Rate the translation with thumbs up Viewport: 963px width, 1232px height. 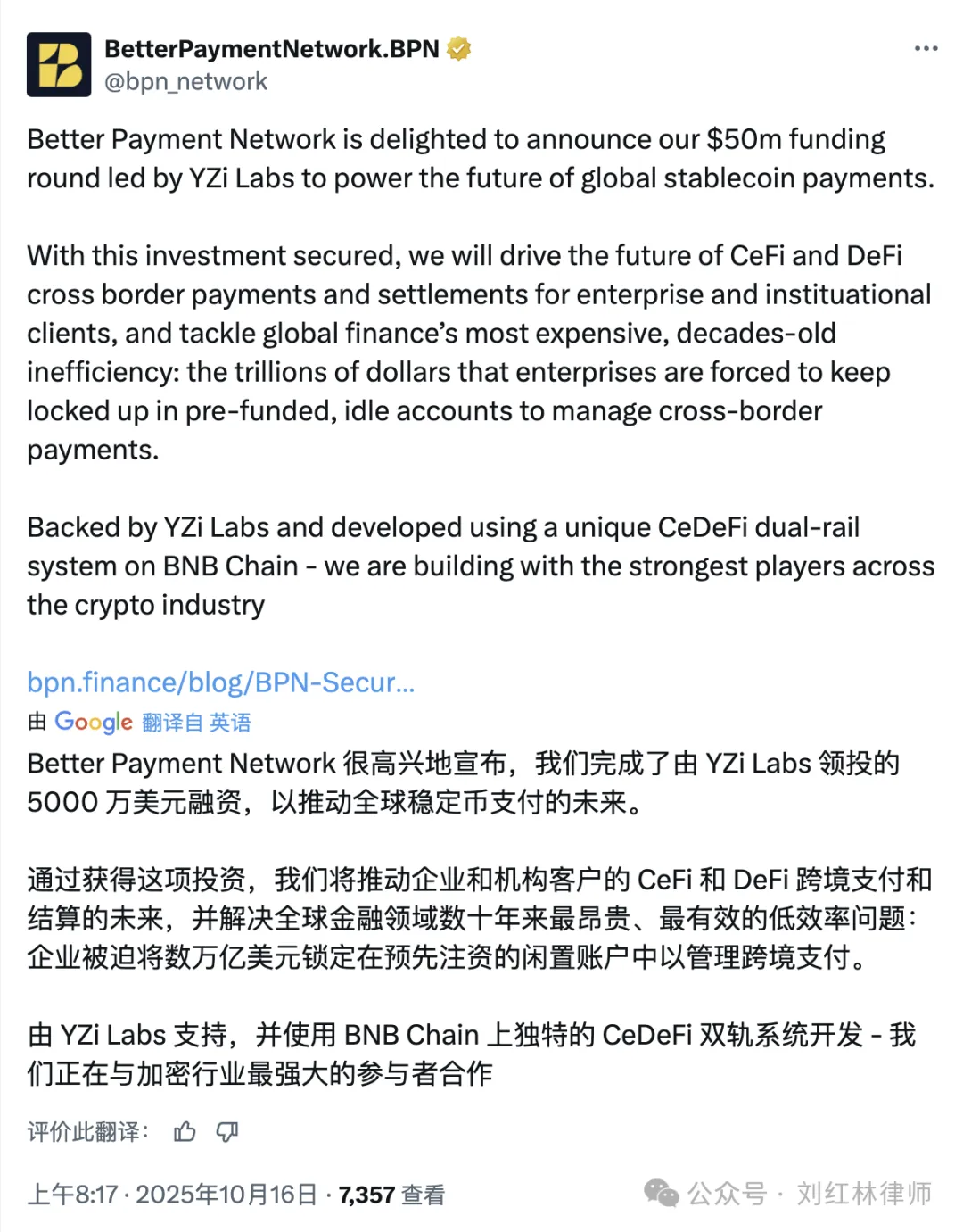click(x=185, y=1132)
